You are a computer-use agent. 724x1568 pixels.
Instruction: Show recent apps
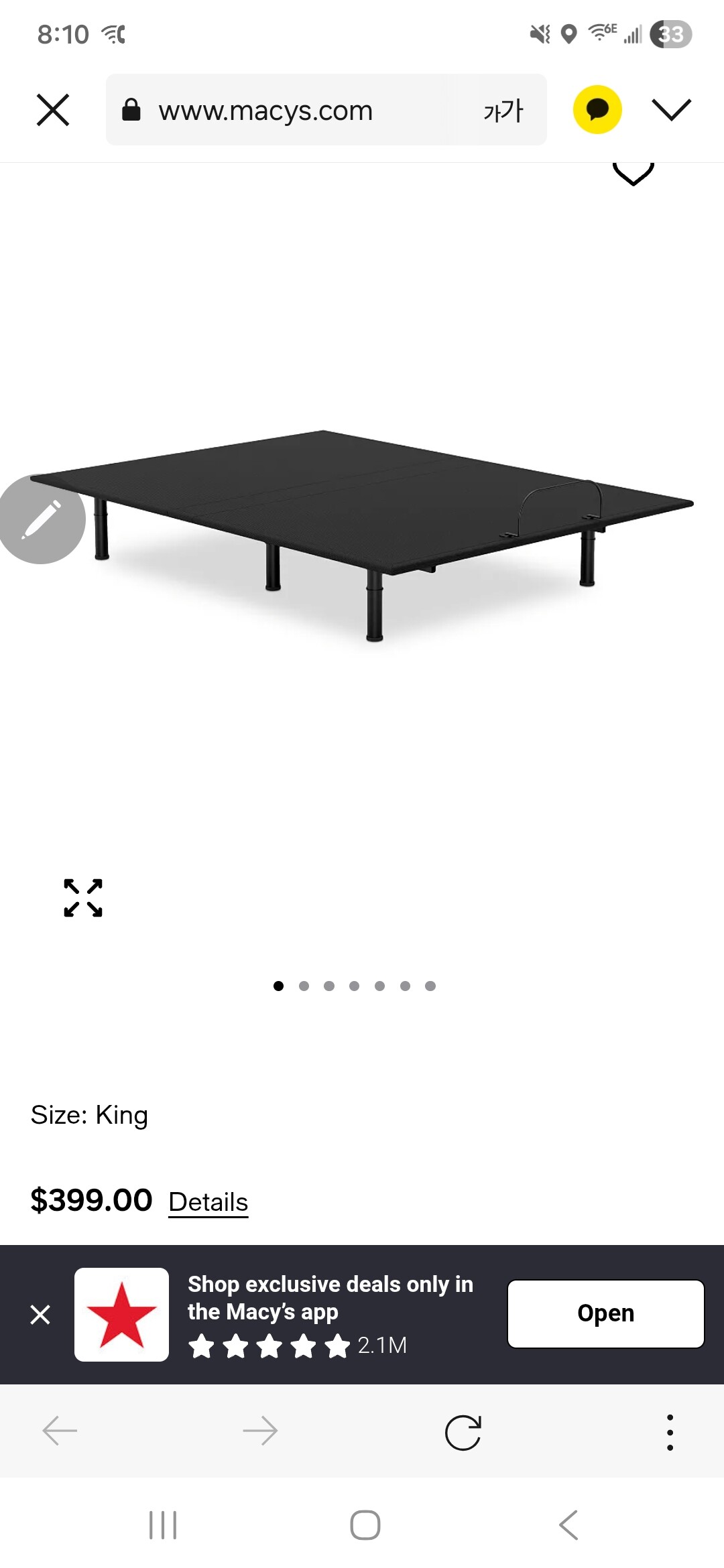(x=163, y=1525)
